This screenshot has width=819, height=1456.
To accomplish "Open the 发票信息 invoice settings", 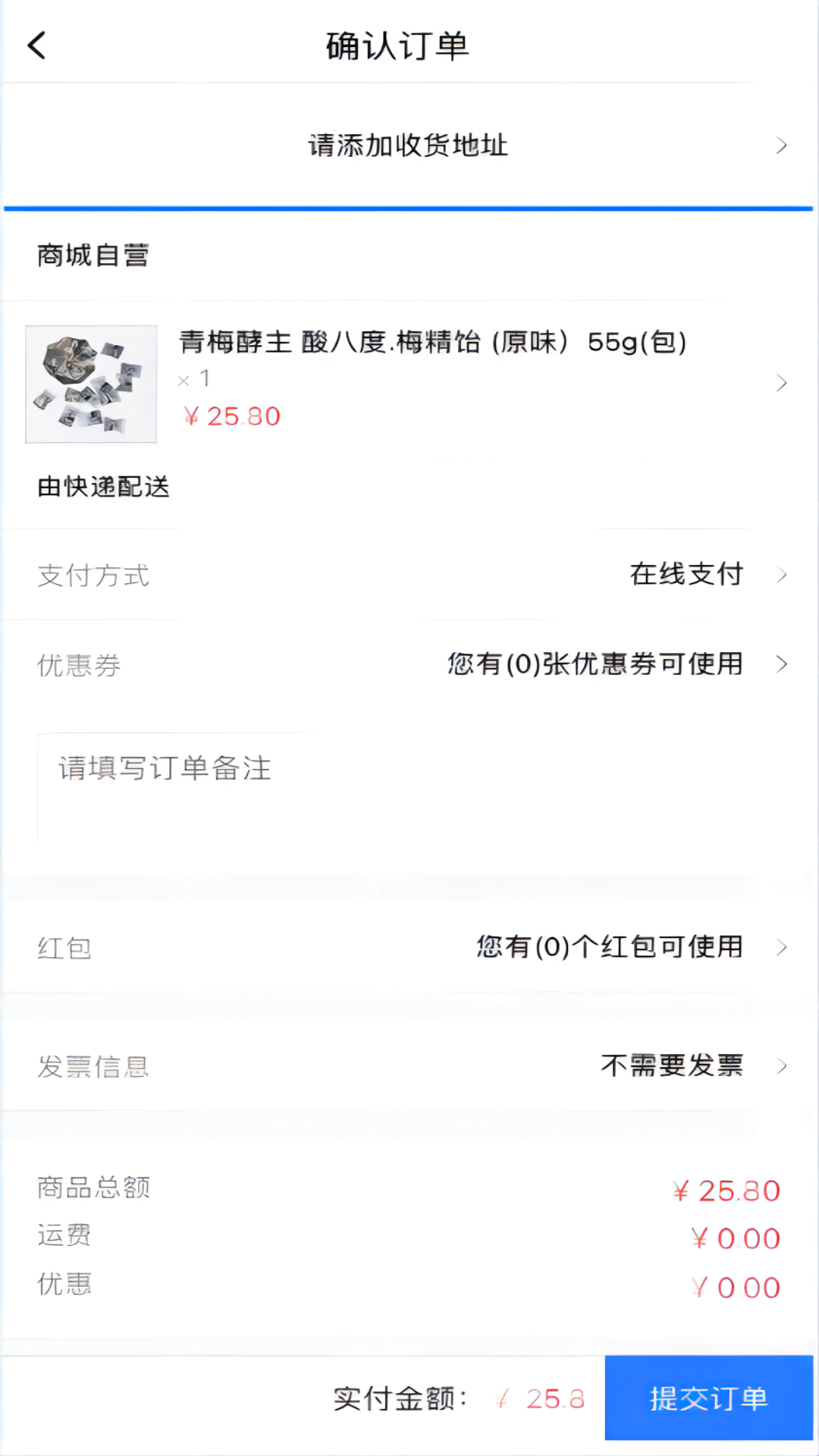I will (x=781, y=1066).
